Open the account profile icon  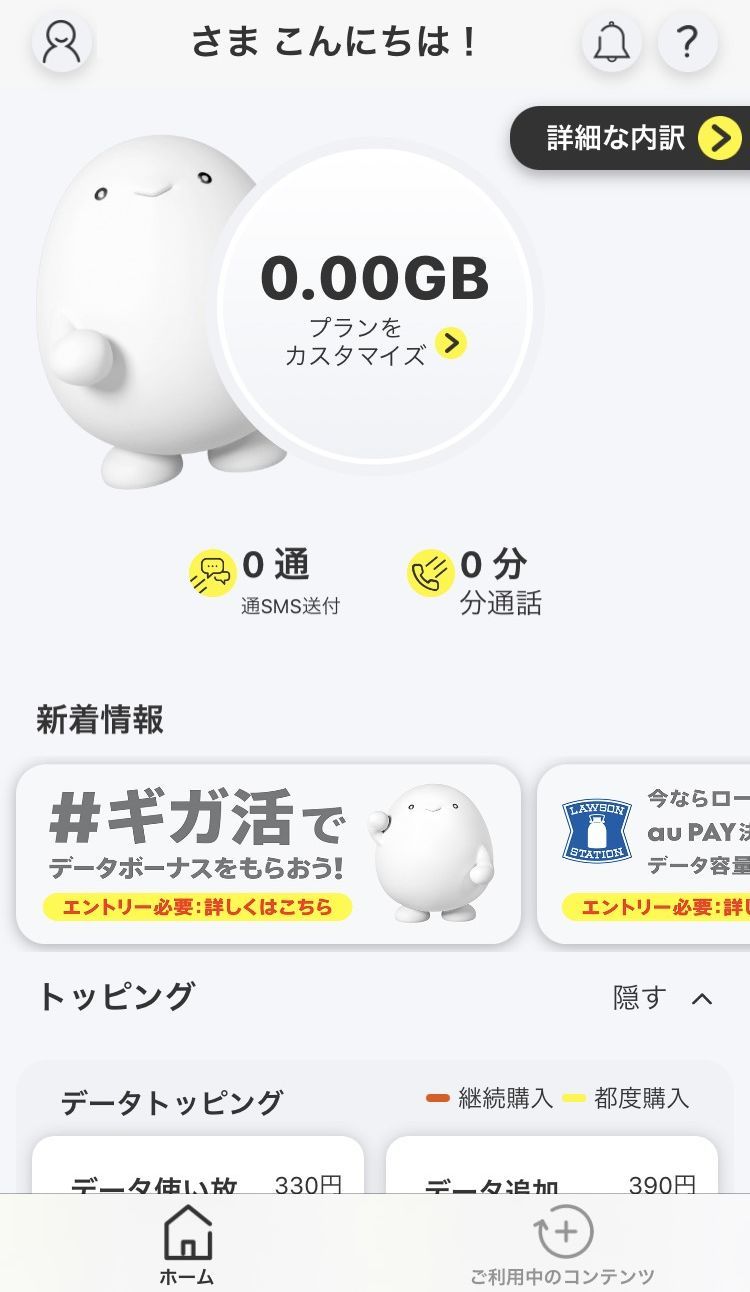(x=62, y=42)
